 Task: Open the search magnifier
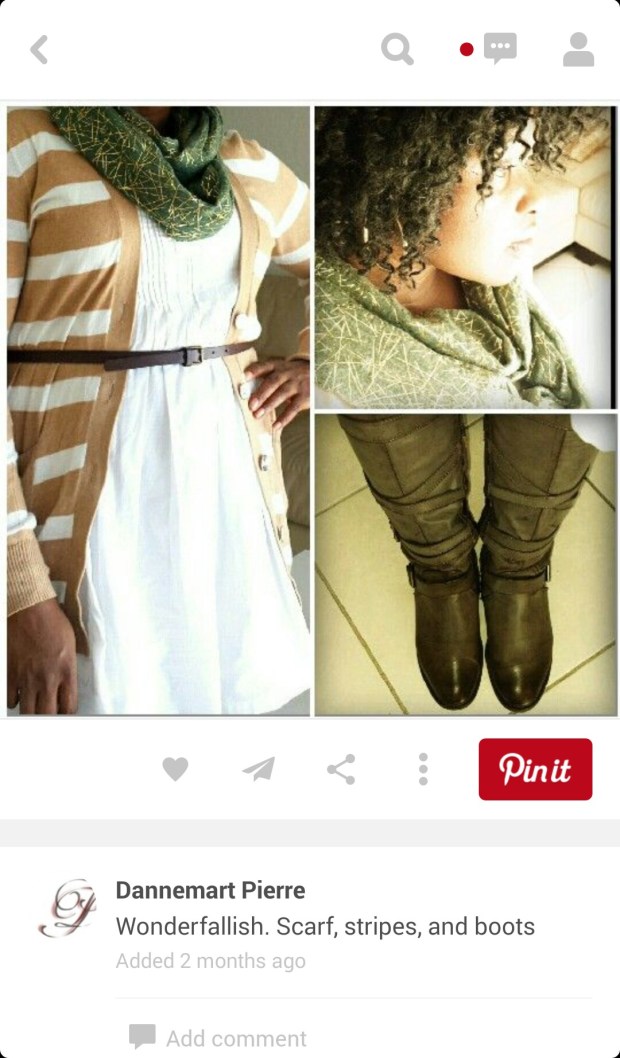coord(397,49)
